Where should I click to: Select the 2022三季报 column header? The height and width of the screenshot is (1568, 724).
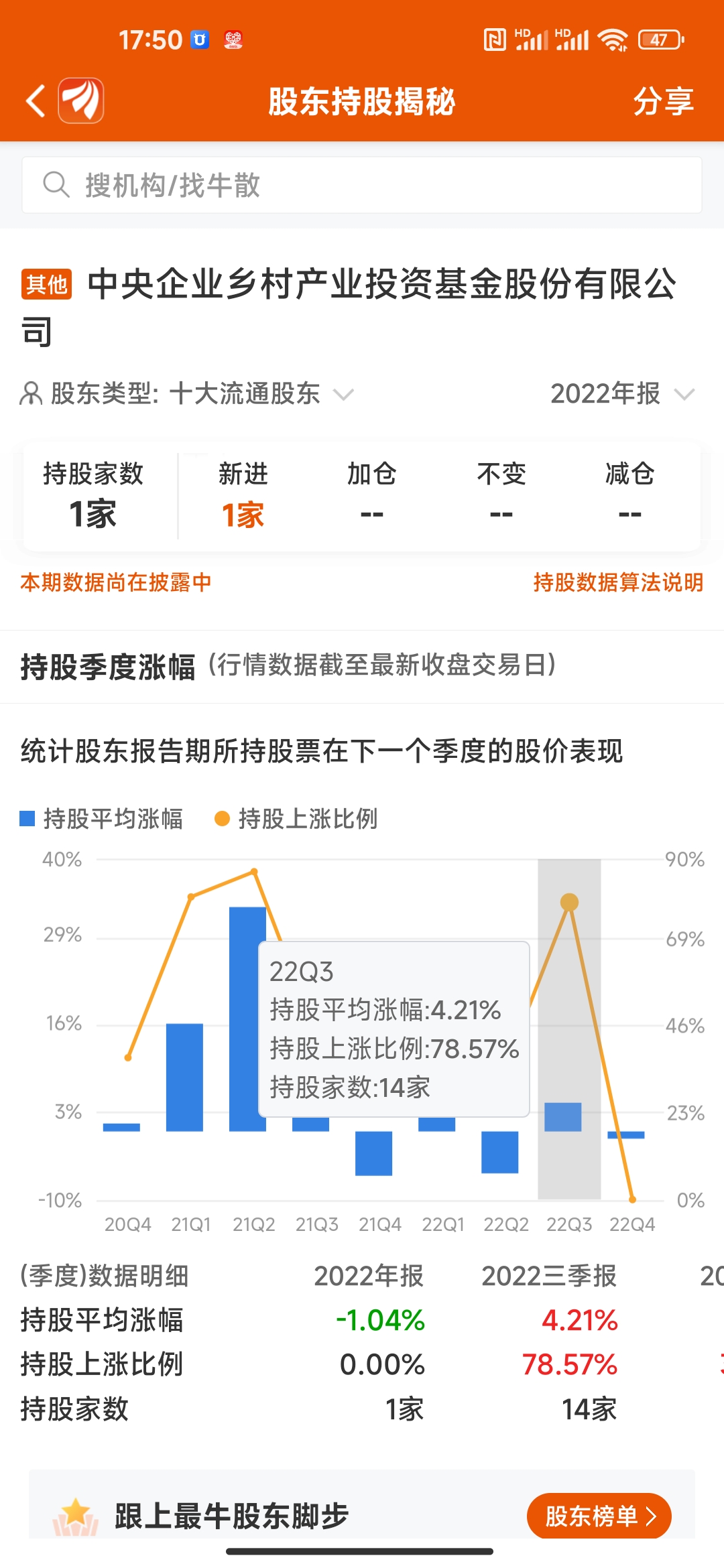(551, 1276)
